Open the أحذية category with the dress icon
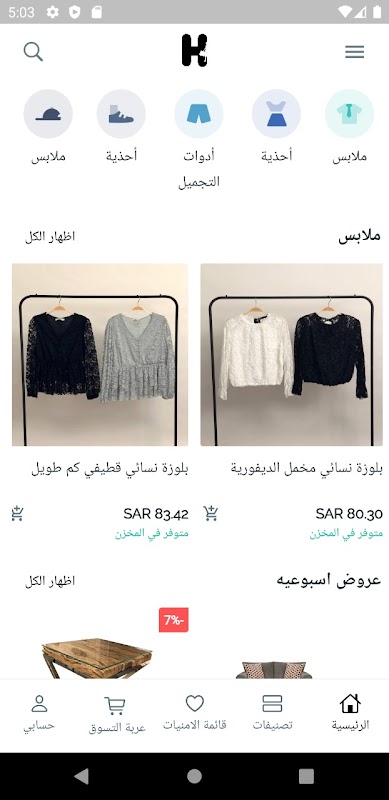 tap(276, 127)
